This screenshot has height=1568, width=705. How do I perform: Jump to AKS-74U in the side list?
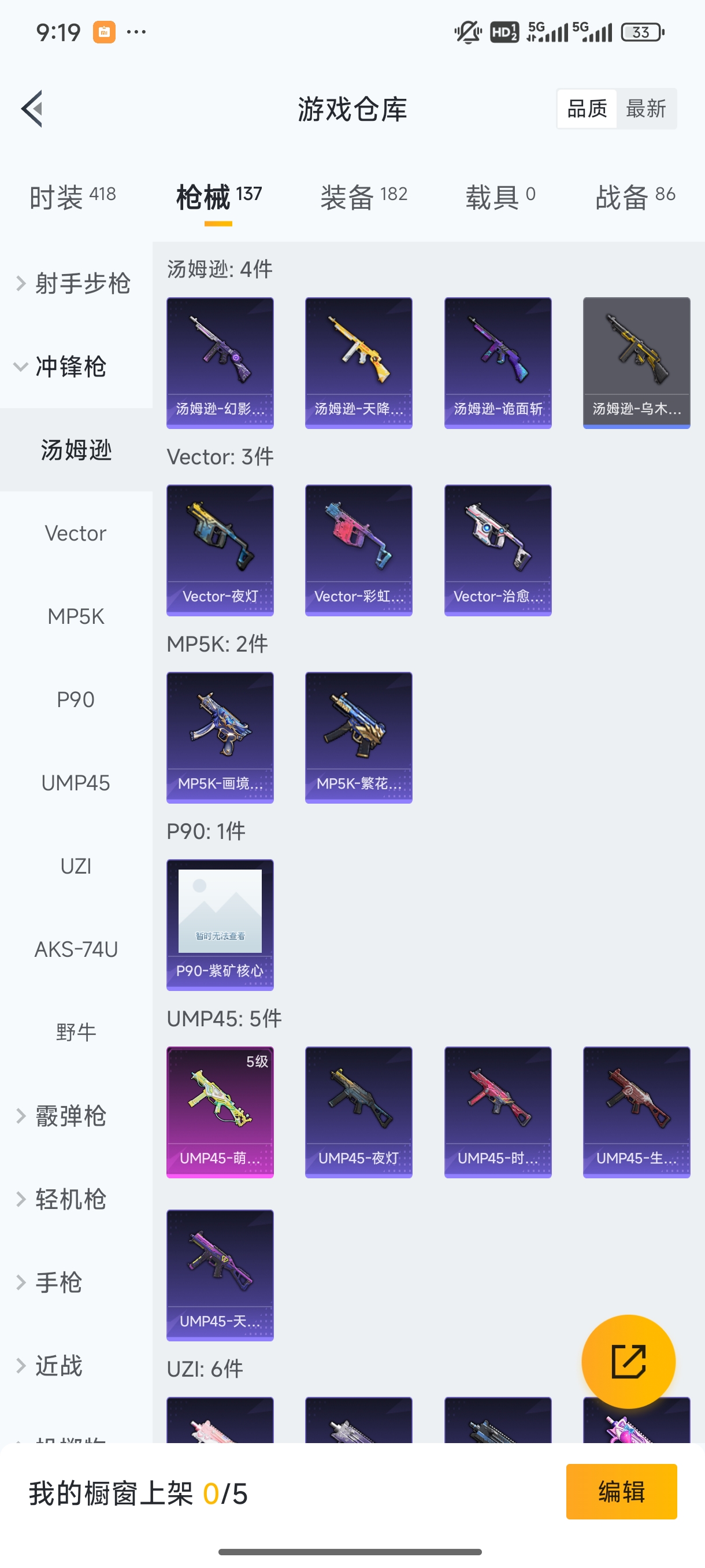tap(76, 949)
